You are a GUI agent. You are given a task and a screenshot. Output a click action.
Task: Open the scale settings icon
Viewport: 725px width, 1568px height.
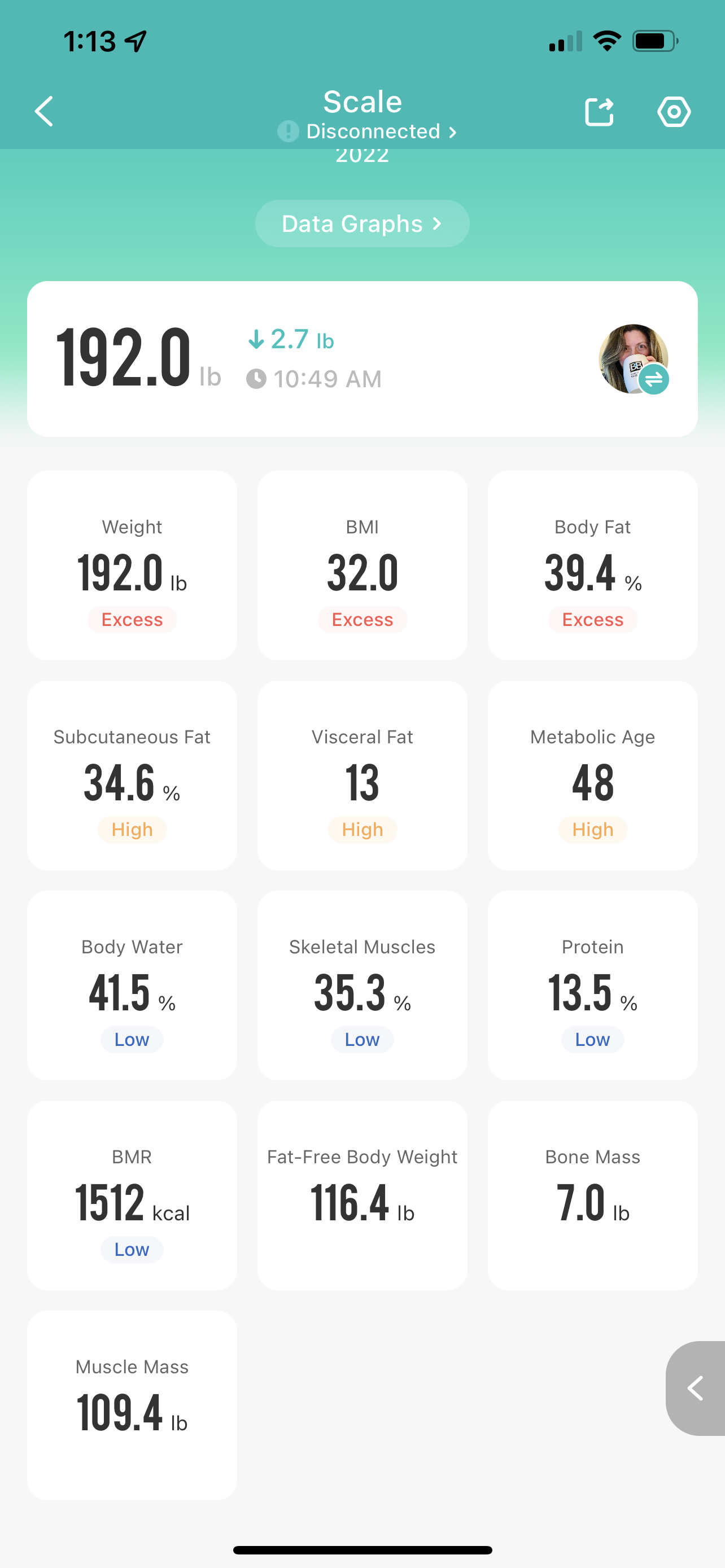tap(674, 111)
